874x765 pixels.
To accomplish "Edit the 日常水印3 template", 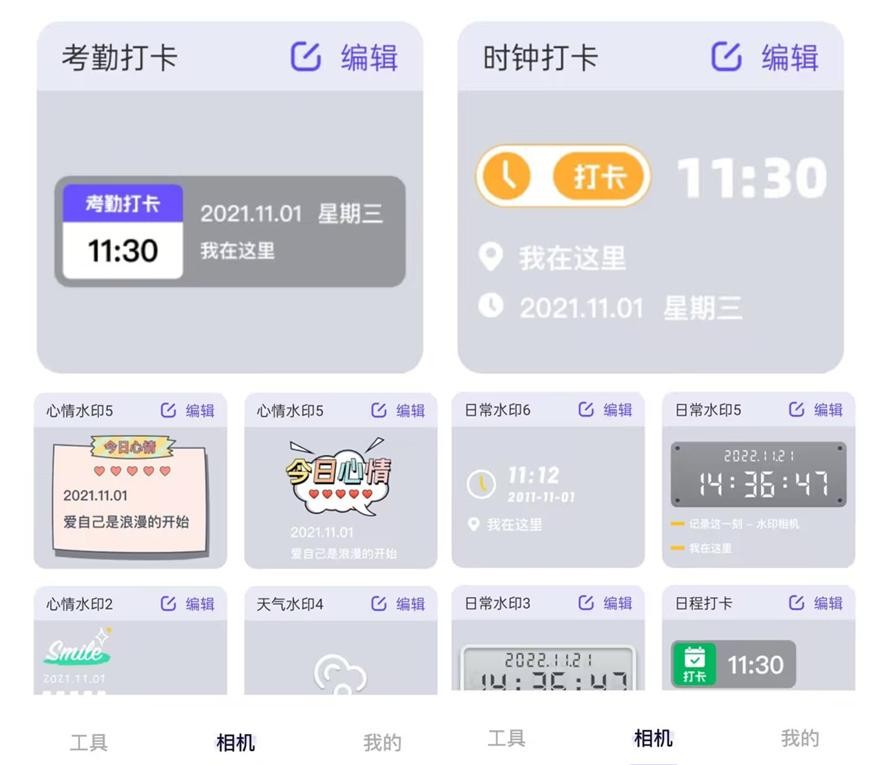I will (x=605, y=604).
